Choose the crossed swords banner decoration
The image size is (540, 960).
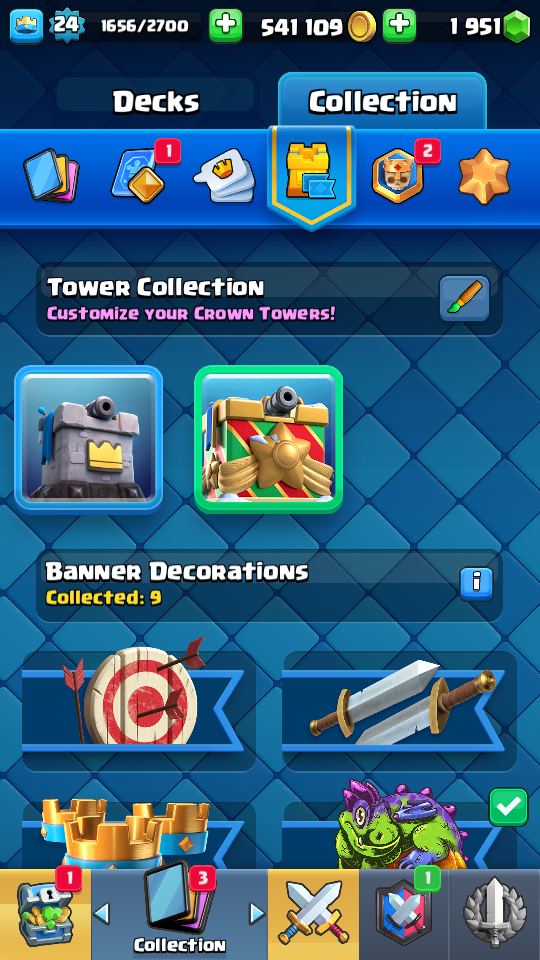[x=400, y=709]
